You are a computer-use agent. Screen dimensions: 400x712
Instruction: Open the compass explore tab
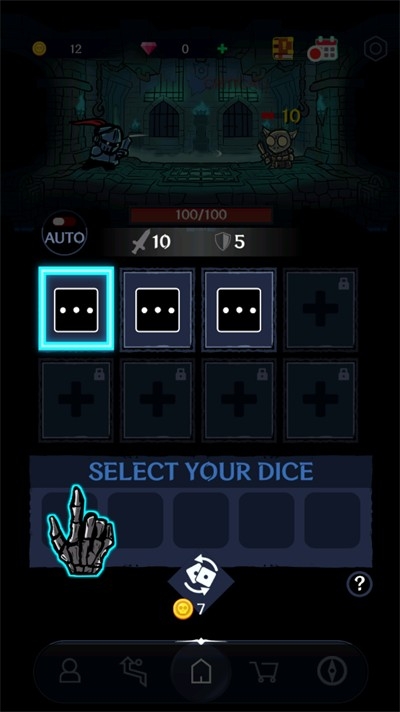(x=331, y=671)
